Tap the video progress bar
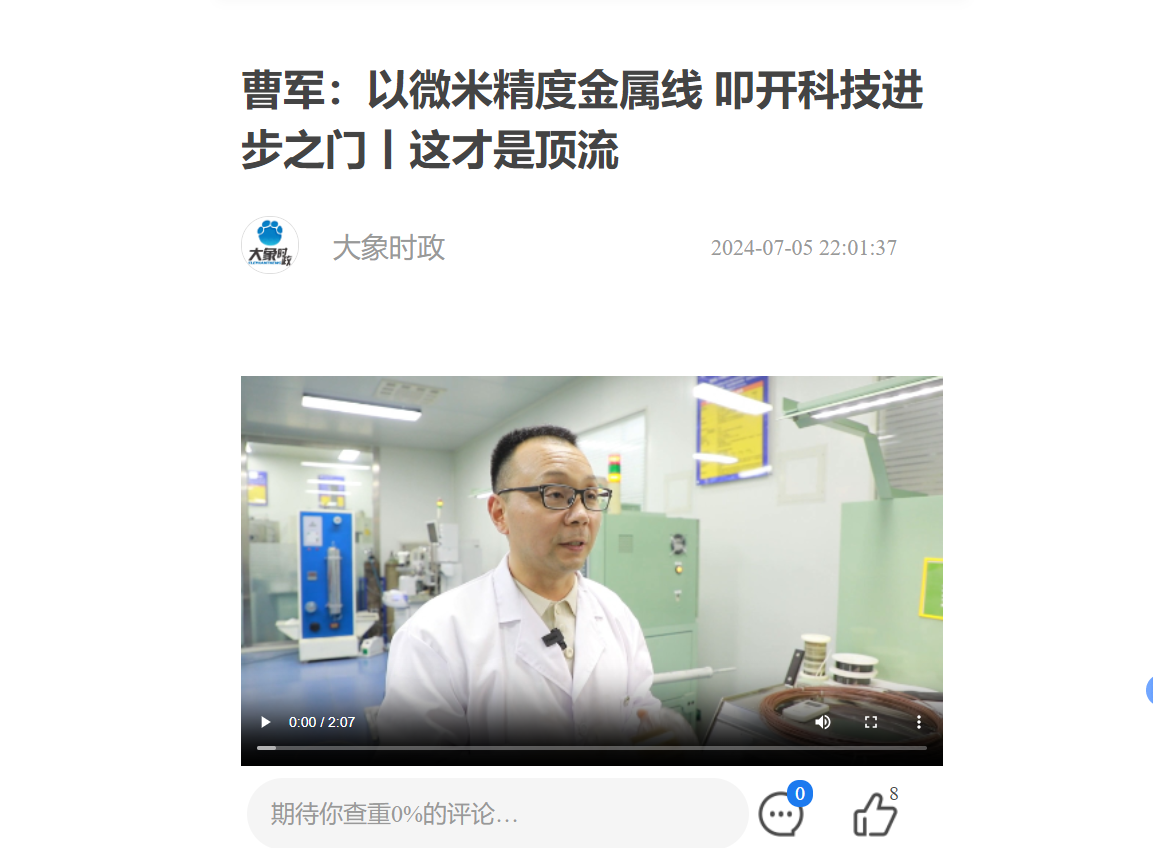This screenshot has height=848, width=1153. tap(592, 747)
